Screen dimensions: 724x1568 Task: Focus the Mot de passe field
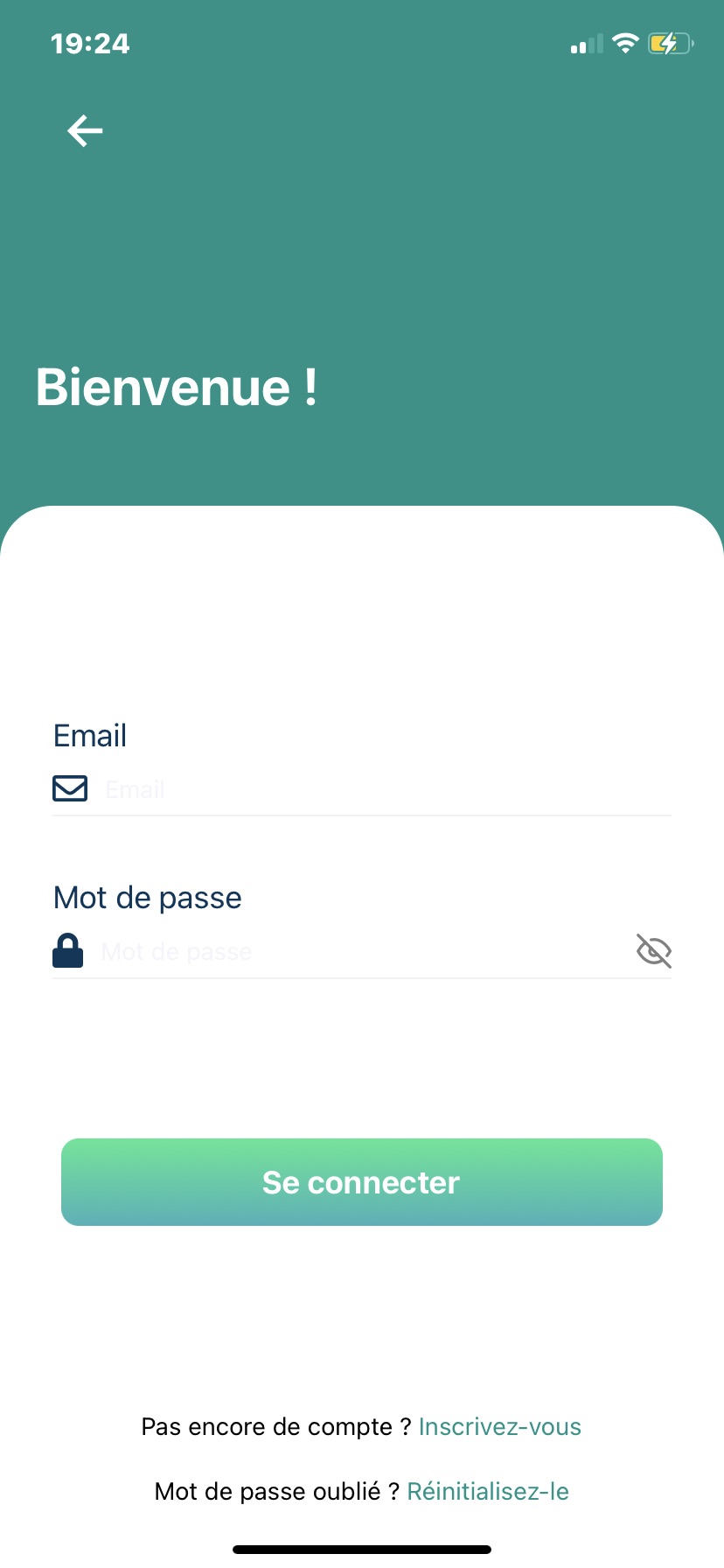pyautogui.click(x=363, y=951)
